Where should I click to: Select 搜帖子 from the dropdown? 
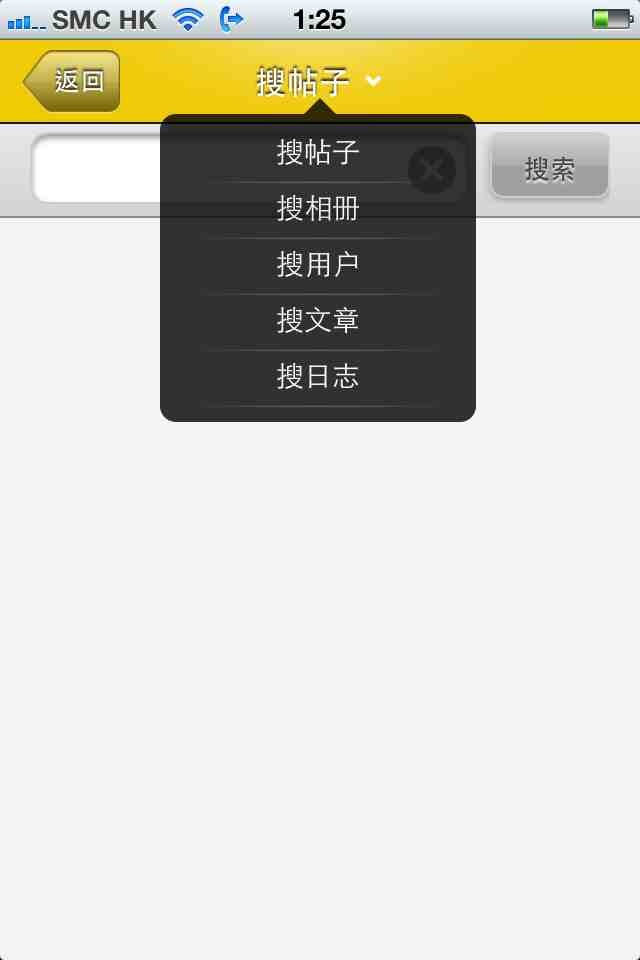click(x=318, y=153)
